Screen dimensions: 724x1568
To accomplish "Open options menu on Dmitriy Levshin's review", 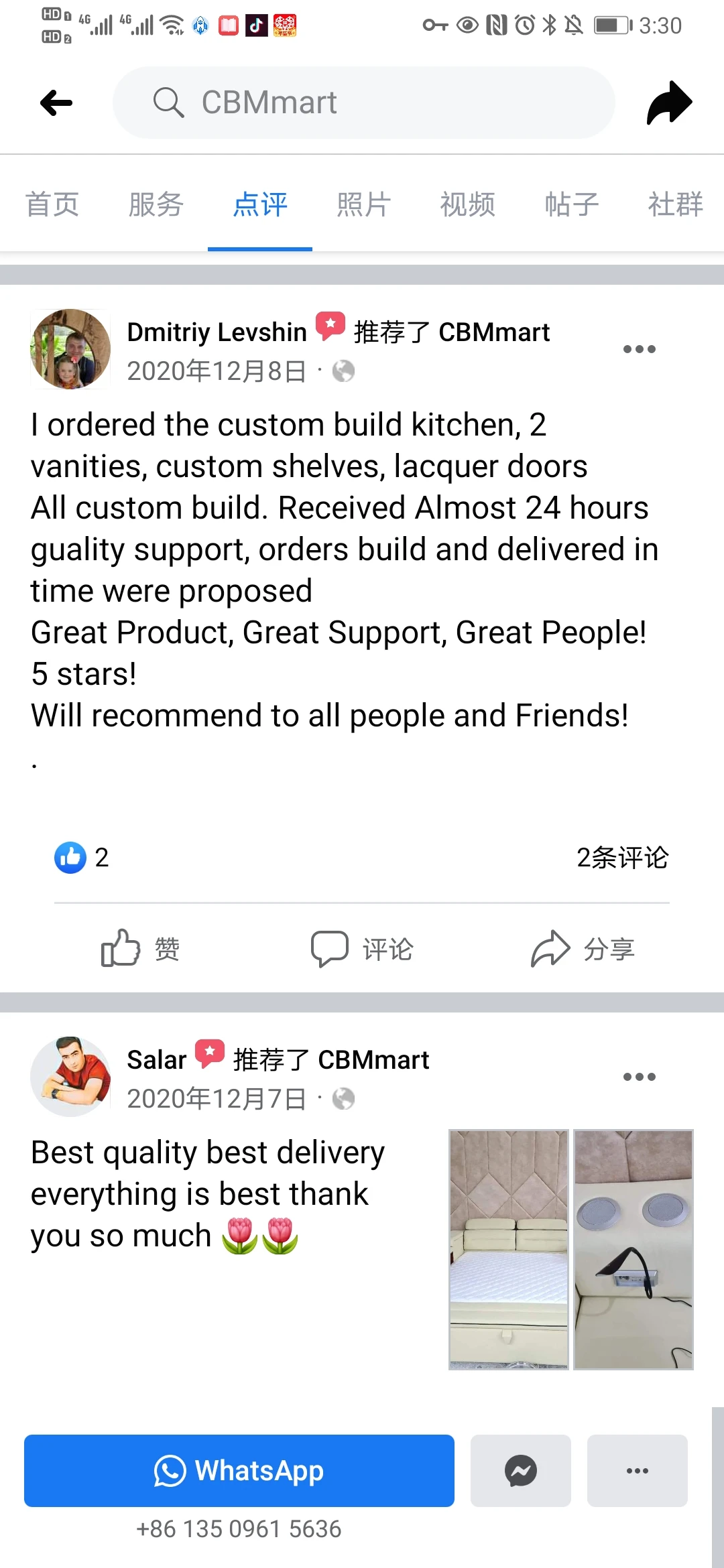I will [x=639, y=349].
